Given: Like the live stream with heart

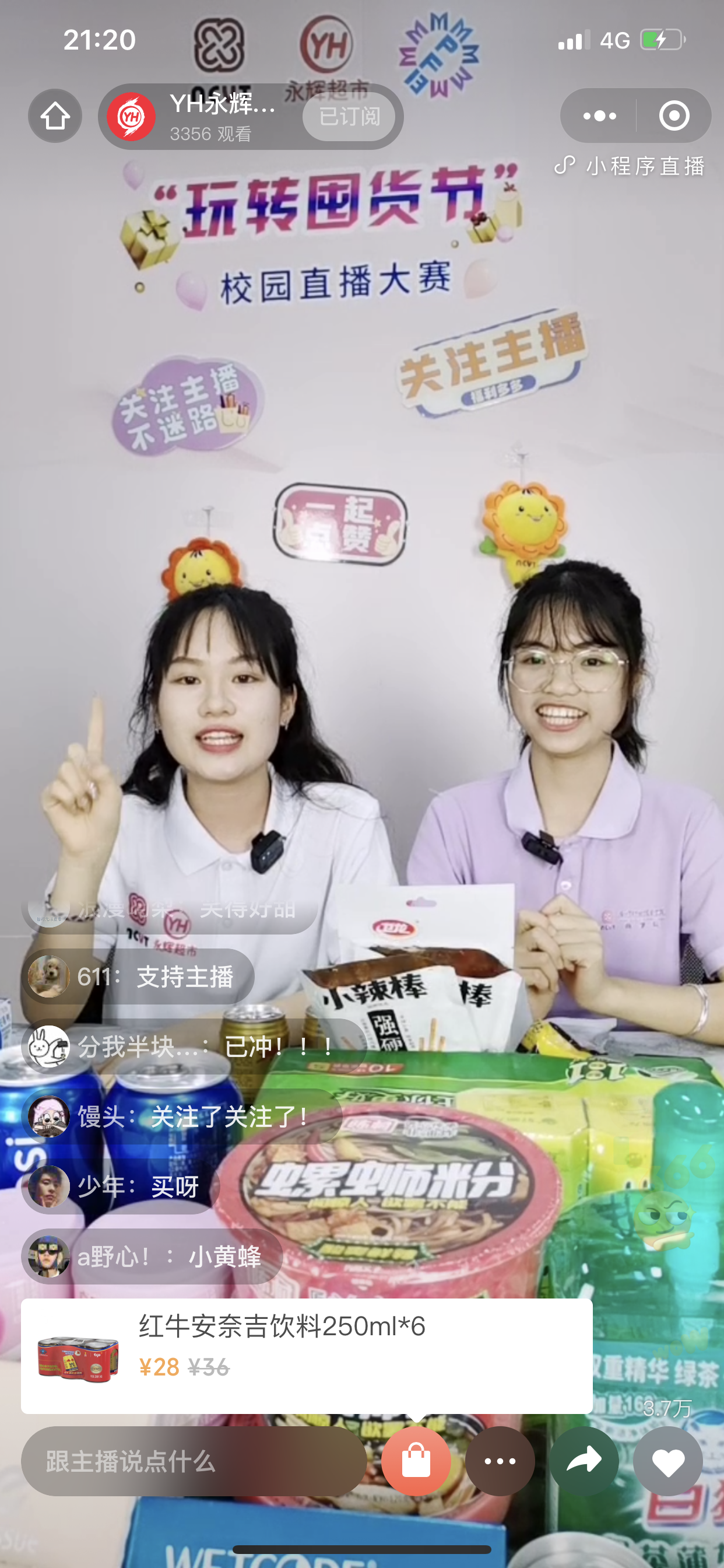Looking at the screenshot, I should point(667,1461).
